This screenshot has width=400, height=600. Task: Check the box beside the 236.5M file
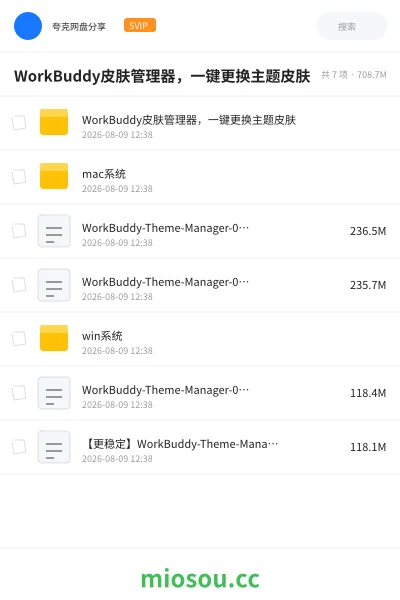coord(19,231)
